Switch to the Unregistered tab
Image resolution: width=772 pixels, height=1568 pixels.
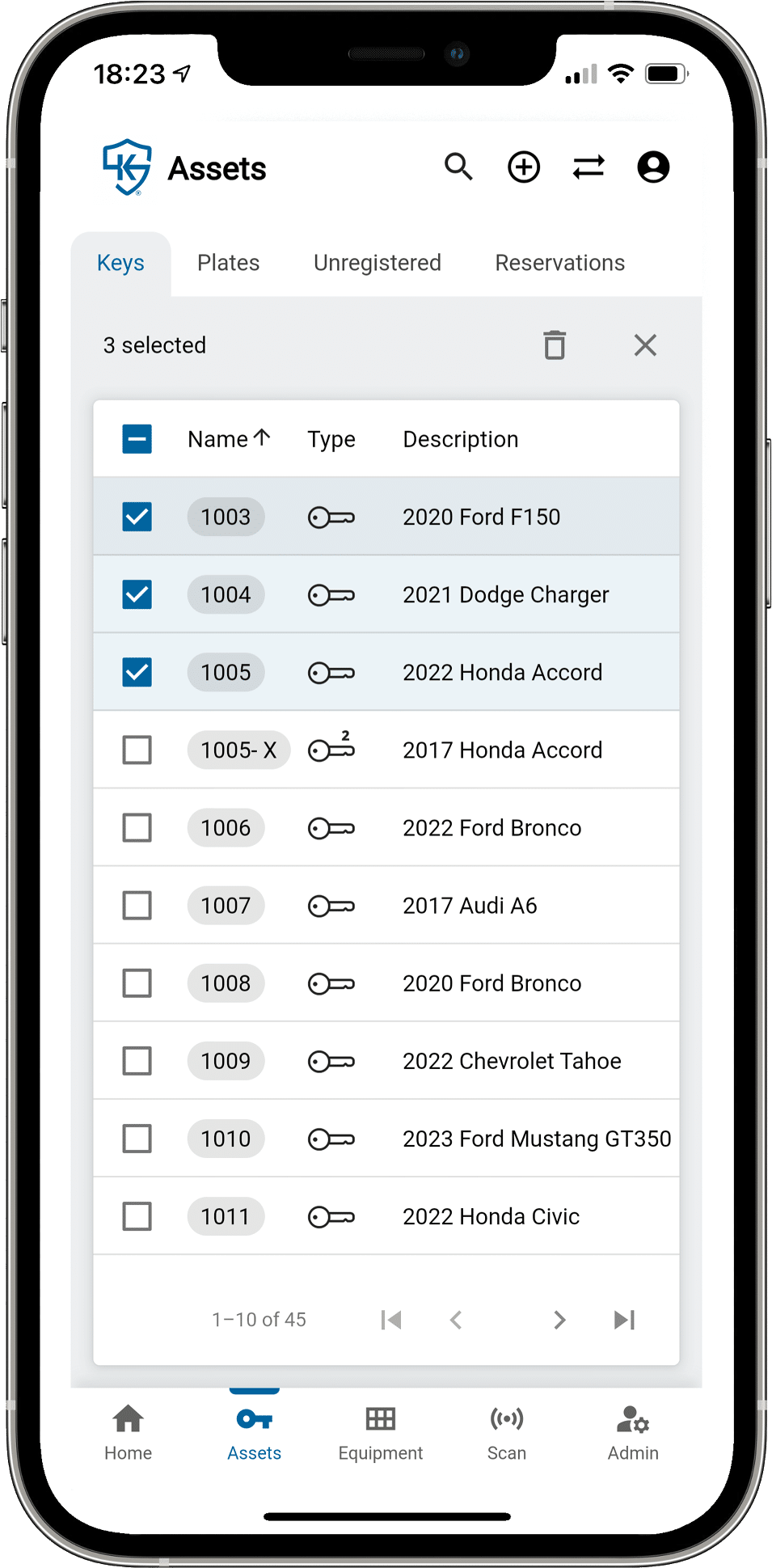point(377,263)
